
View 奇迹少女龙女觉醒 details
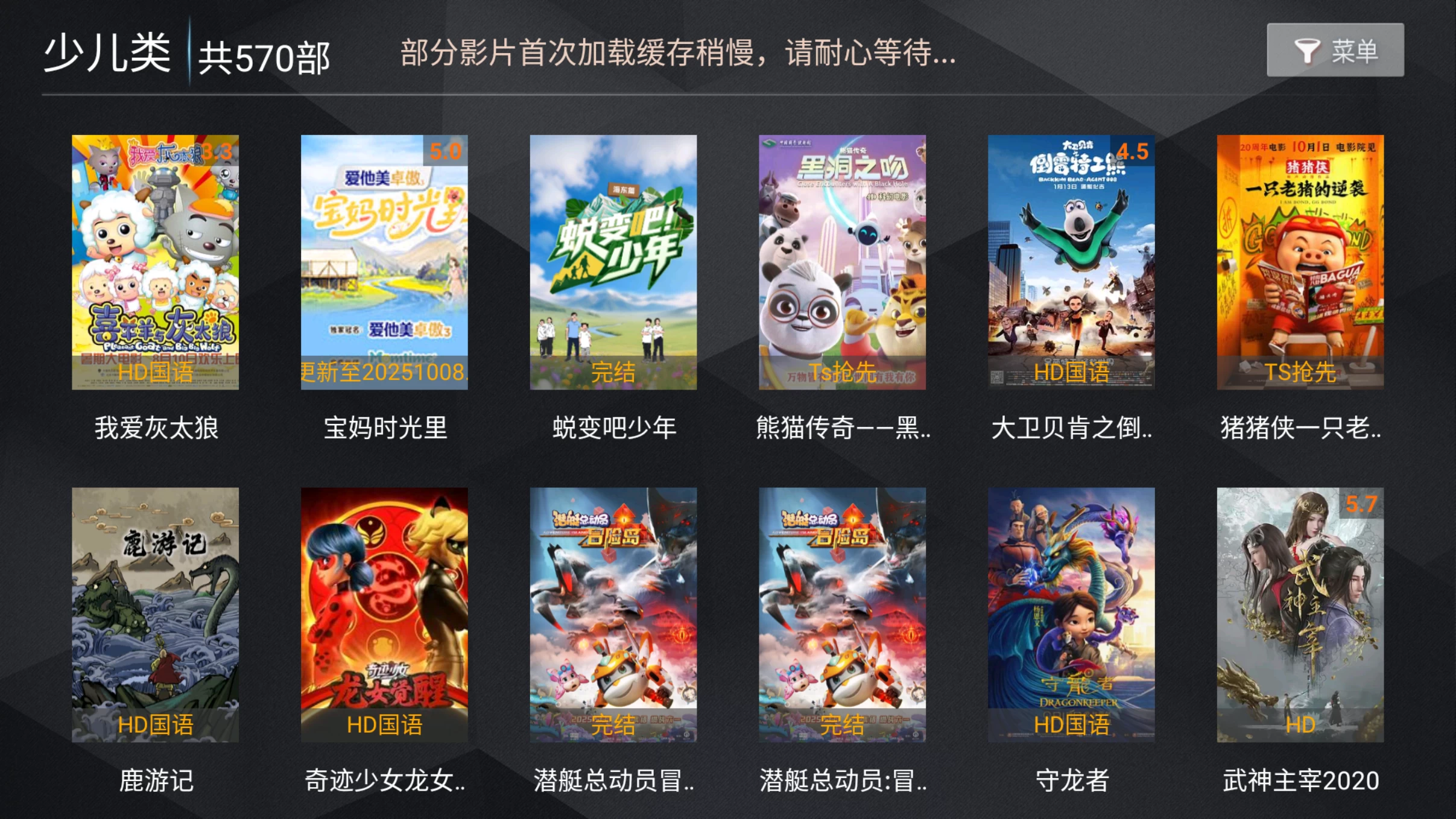coord(384,615)
